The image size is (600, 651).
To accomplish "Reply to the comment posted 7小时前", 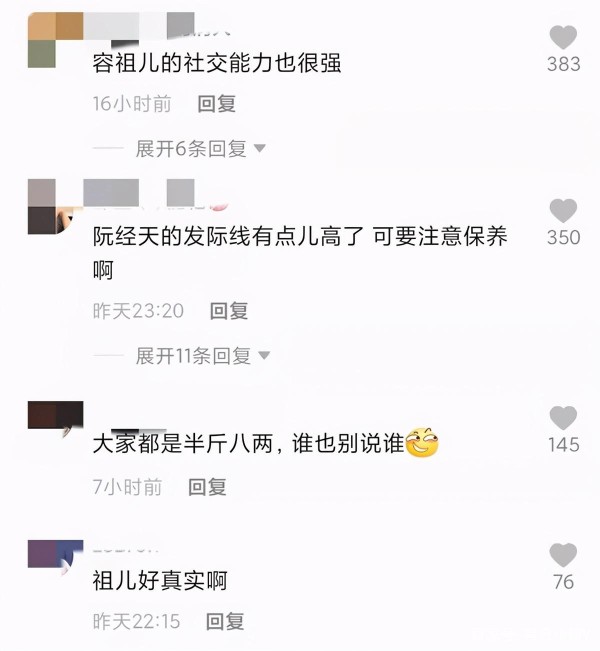I will [208, 487].
